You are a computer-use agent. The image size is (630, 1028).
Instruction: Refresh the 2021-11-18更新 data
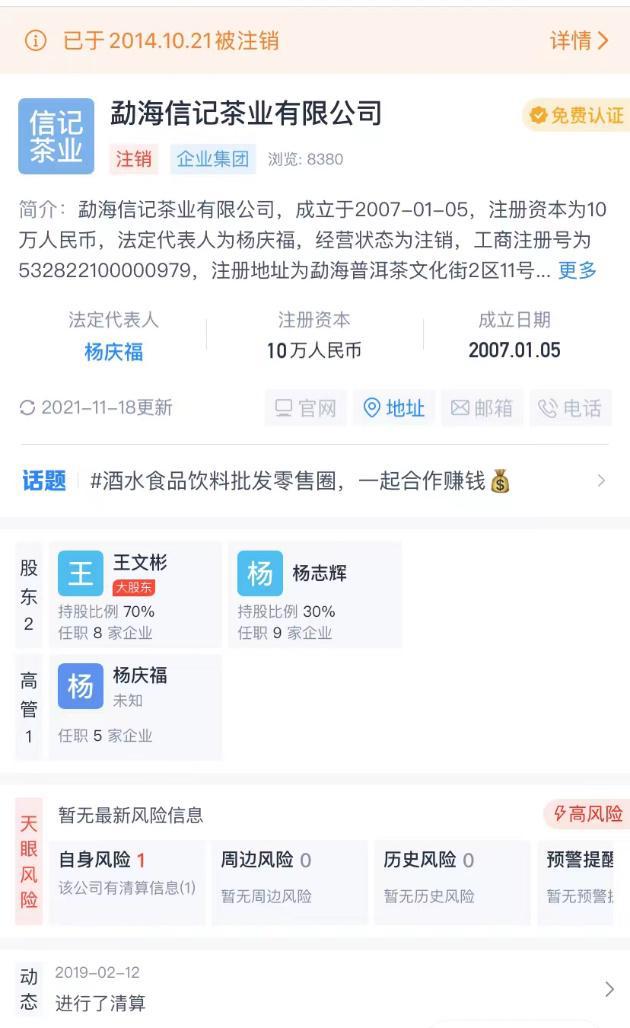96,408
